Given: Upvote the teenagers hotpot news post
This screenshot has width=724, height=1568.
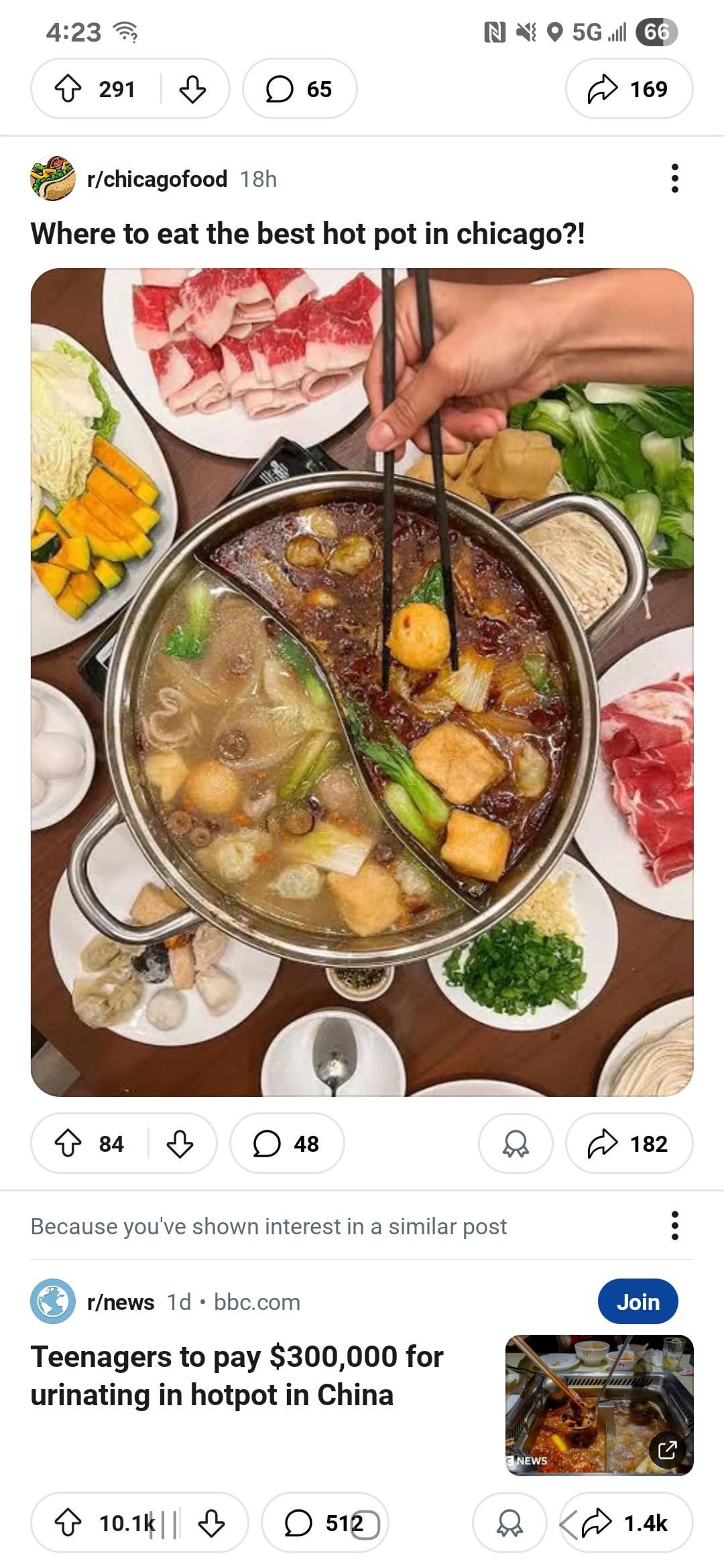Looking at the screenshot, I should (68, 1523).
